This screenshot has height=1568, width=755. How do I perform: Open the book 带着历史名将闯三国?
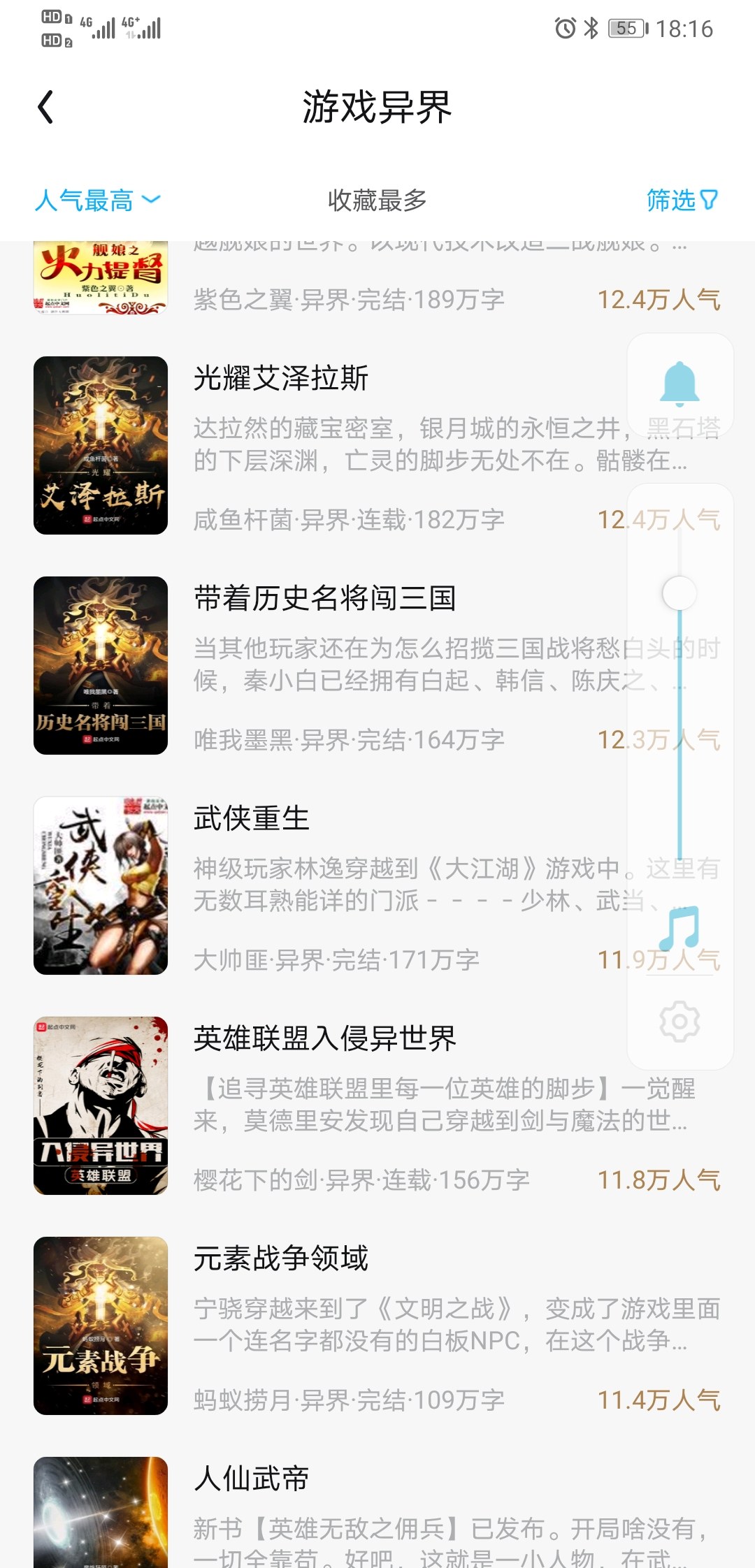tap(324, 599)
